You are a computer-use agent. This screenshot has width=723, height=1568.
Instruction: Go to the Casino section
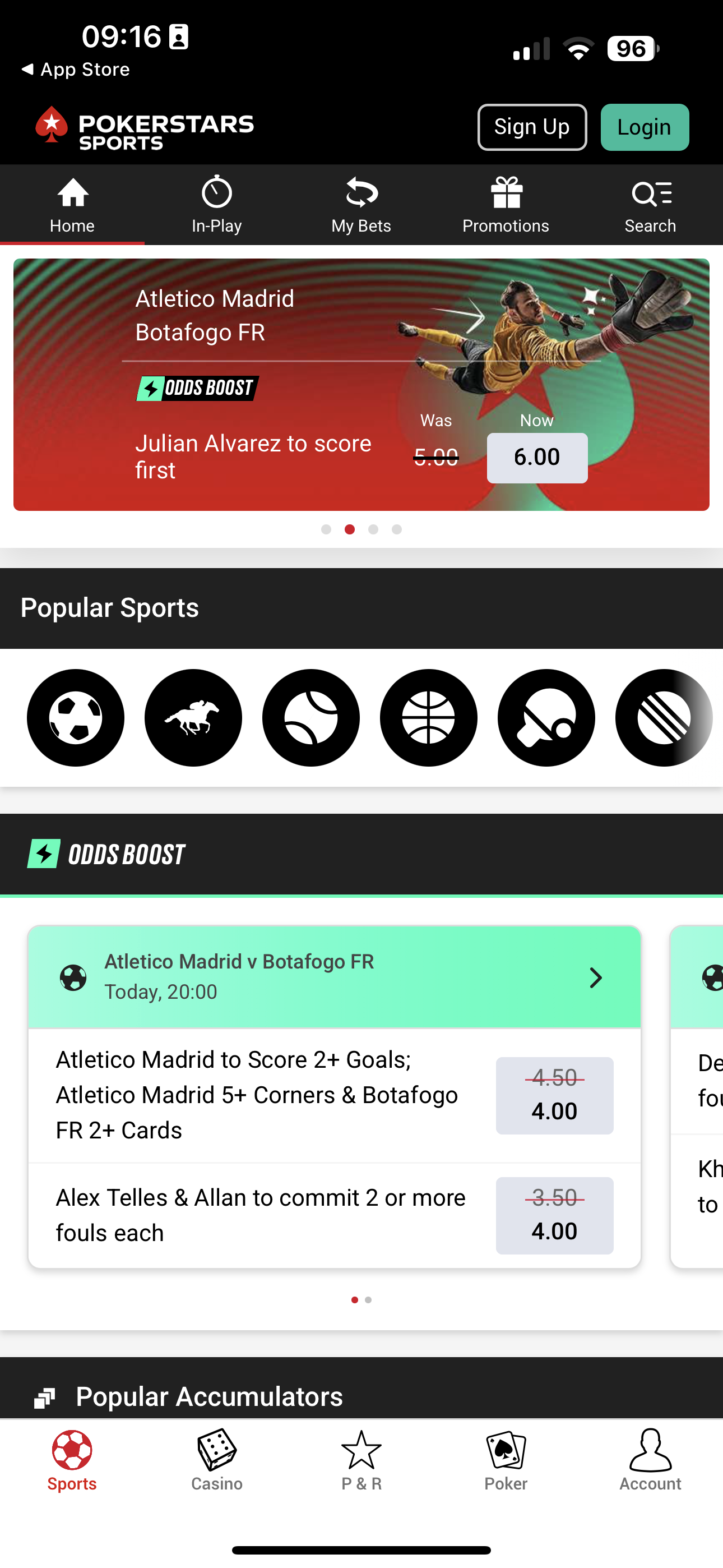[217, 1460]
